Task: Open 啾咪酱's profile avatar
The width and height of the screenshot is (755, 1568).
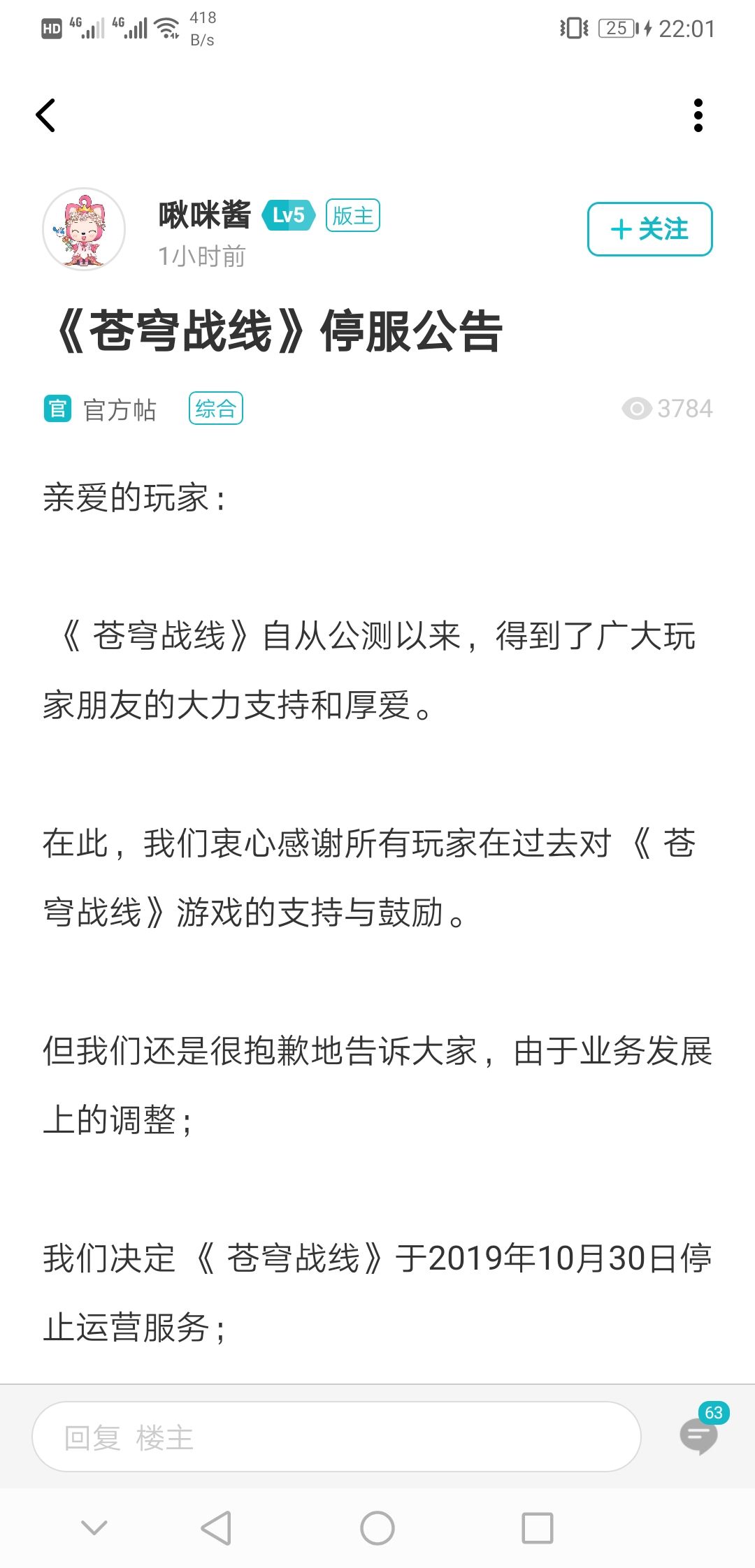Action: pyautogui.click(x=84, y=229)
